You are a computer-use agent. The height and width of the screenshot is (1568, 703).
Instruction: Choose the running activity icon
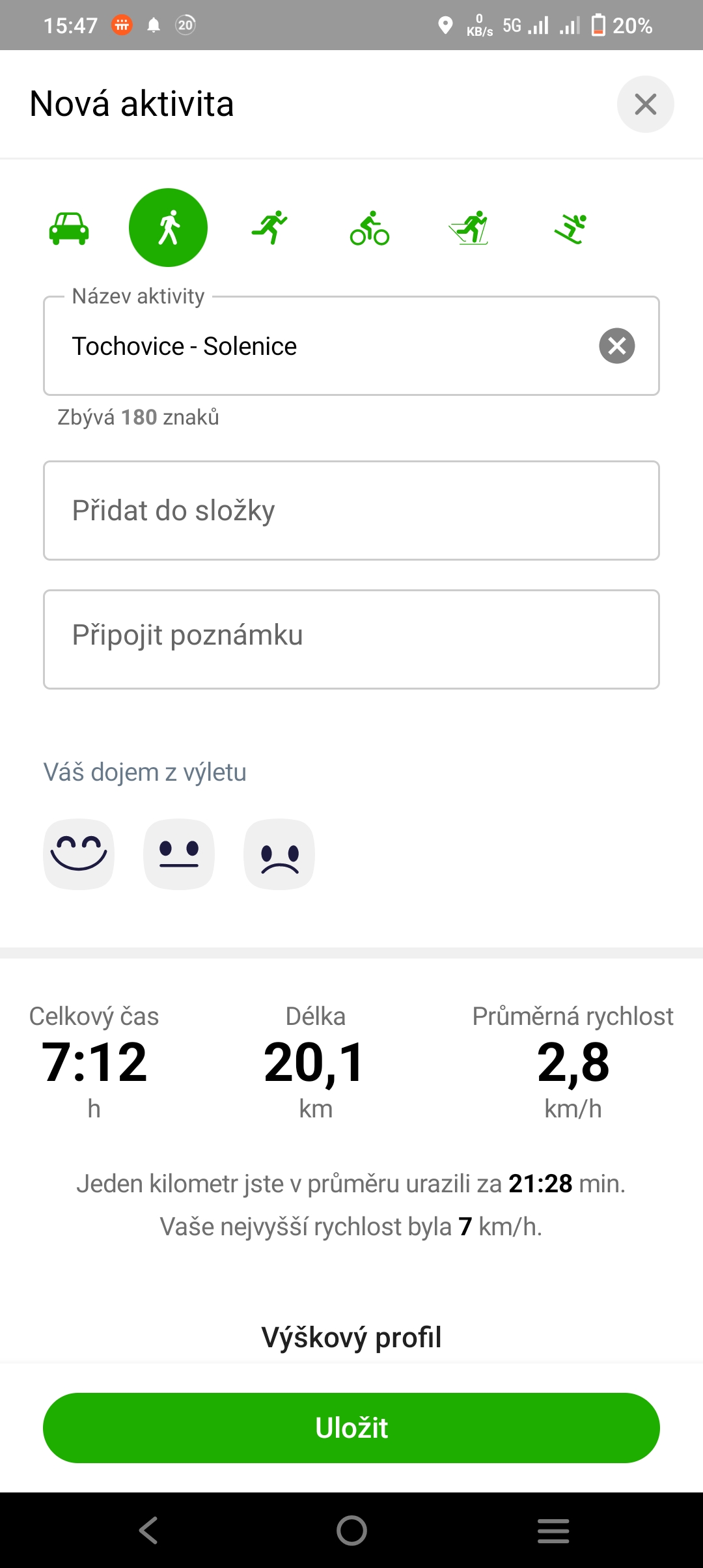click(269, 228)
